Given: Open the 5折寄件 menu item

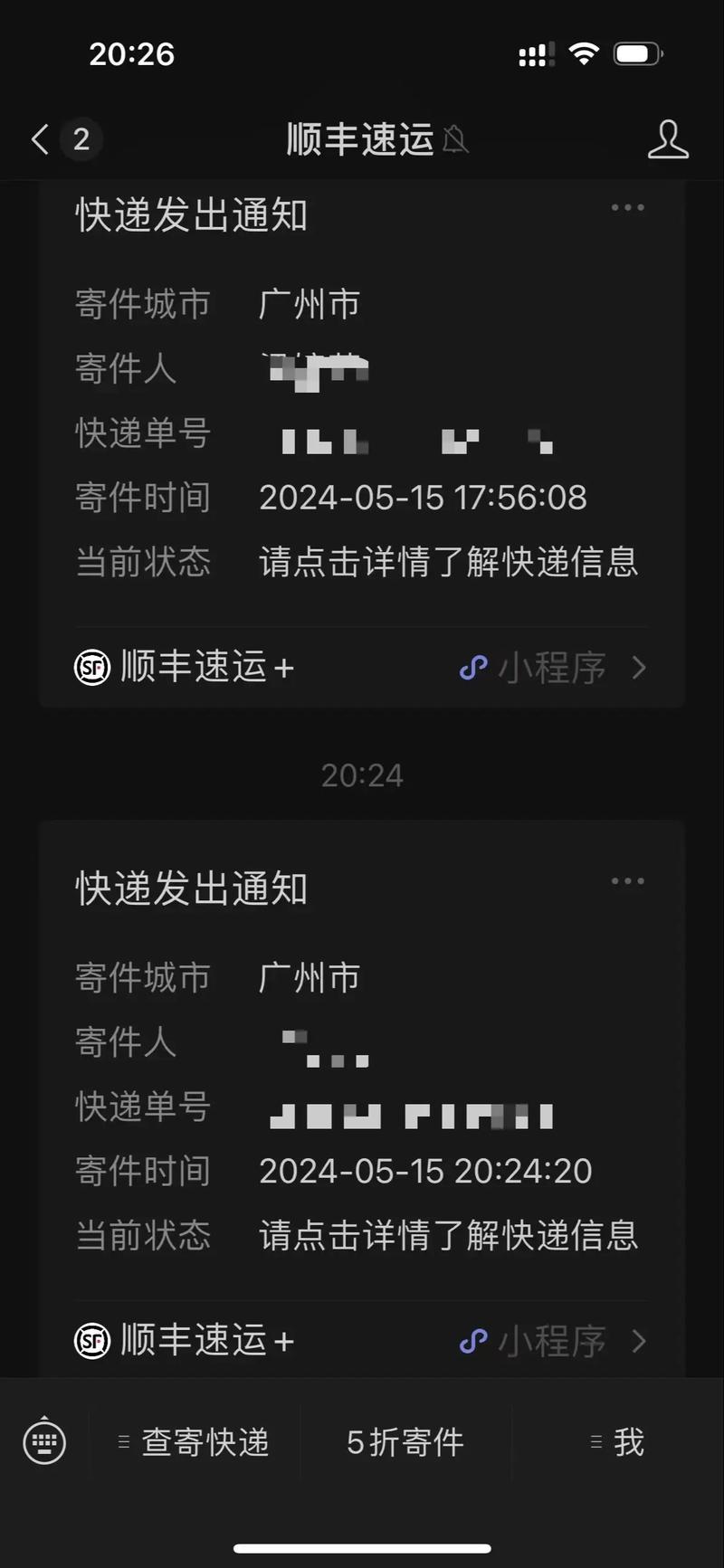Looking at the screenshot, I should 405,1442.
